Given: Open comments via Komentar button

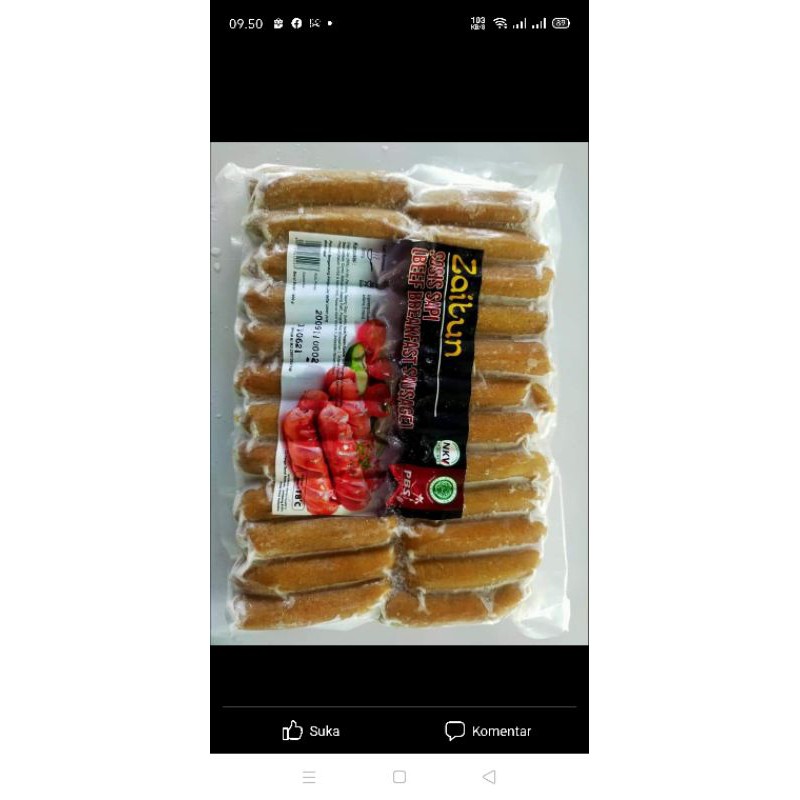Looking at the screenshot, I should tap(488, 731).
